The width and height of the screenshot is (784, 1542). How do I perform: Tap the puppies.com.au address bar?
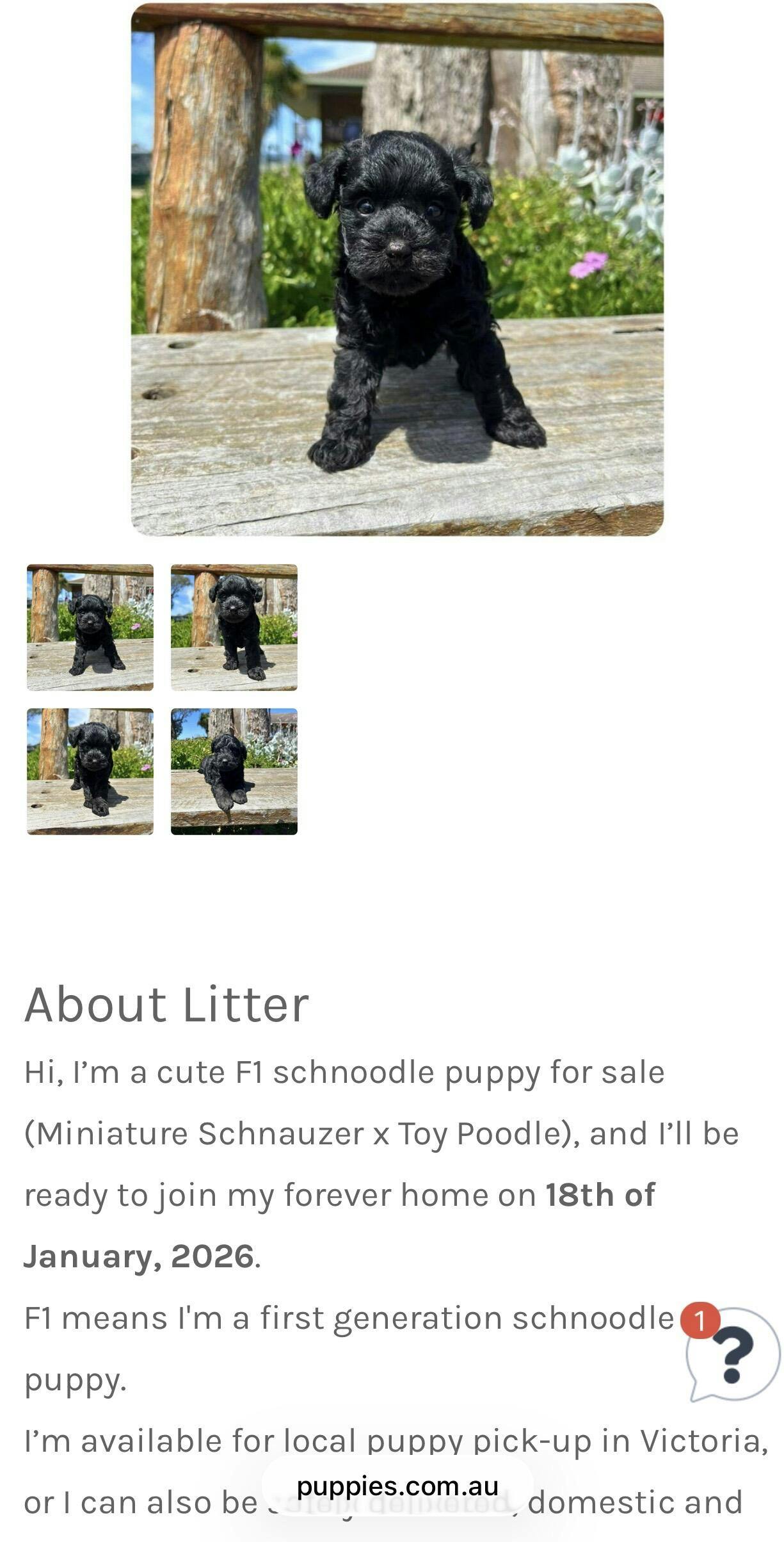click(x=397, y=1486)
